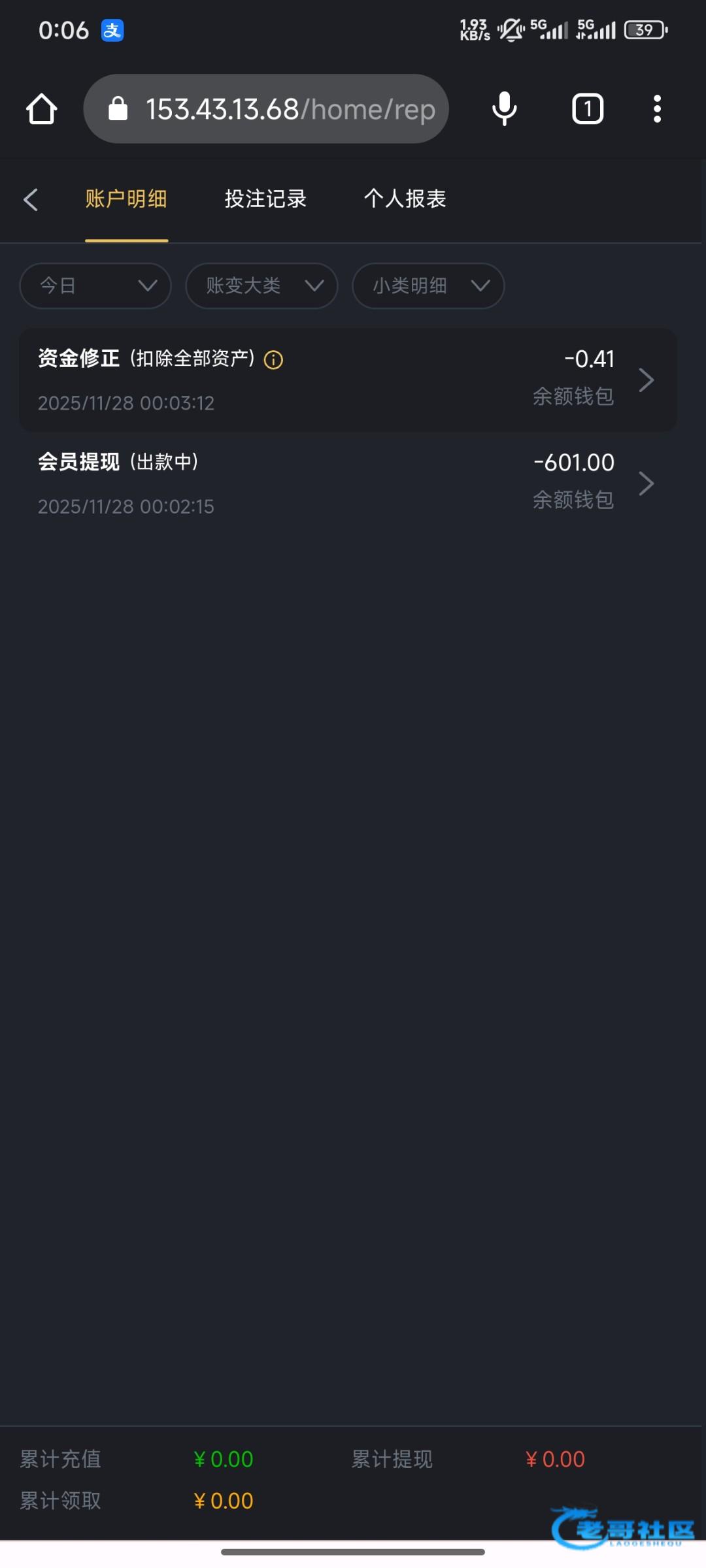Expand the 今日 date filter

pyautogui.click(x=95, y=286)
